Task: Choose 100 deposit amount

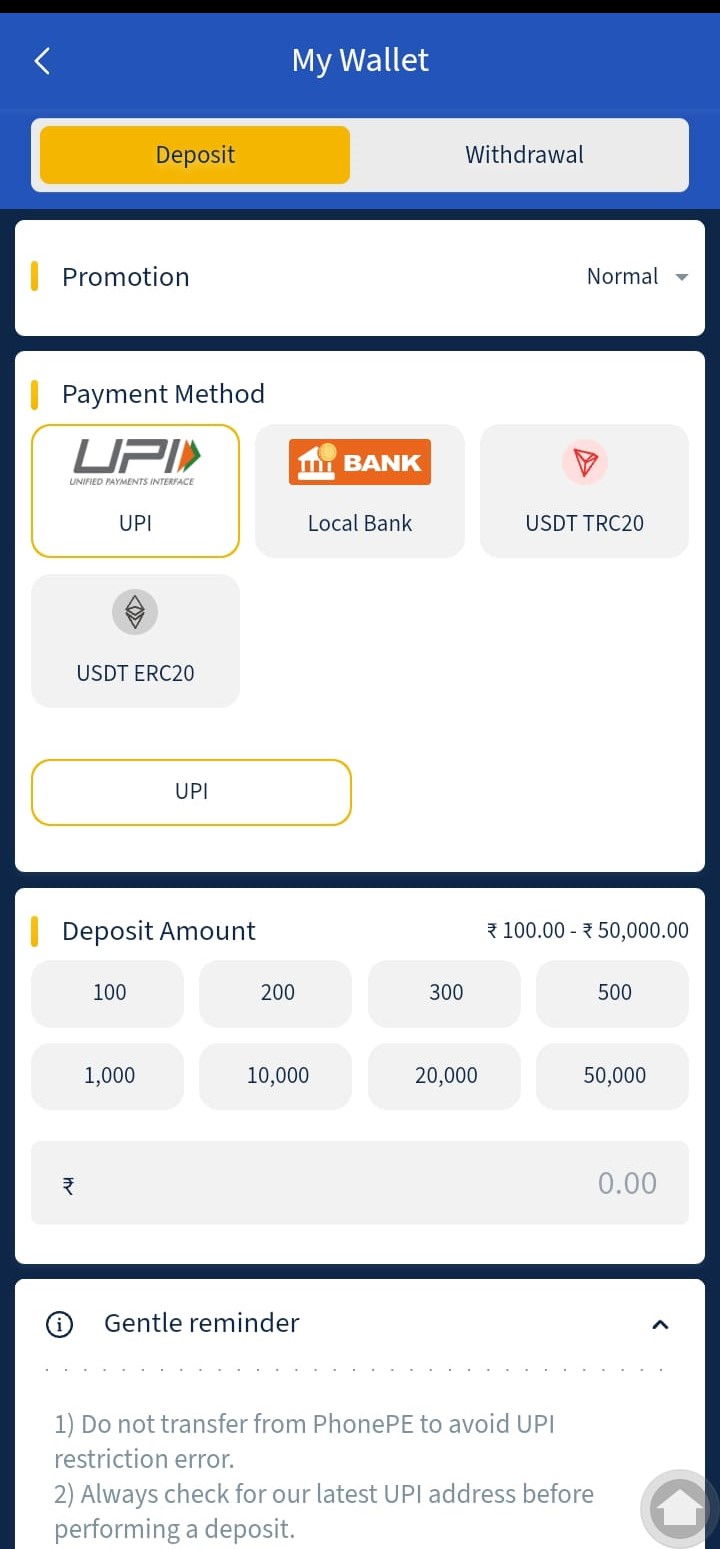Action: coord(108,993)
